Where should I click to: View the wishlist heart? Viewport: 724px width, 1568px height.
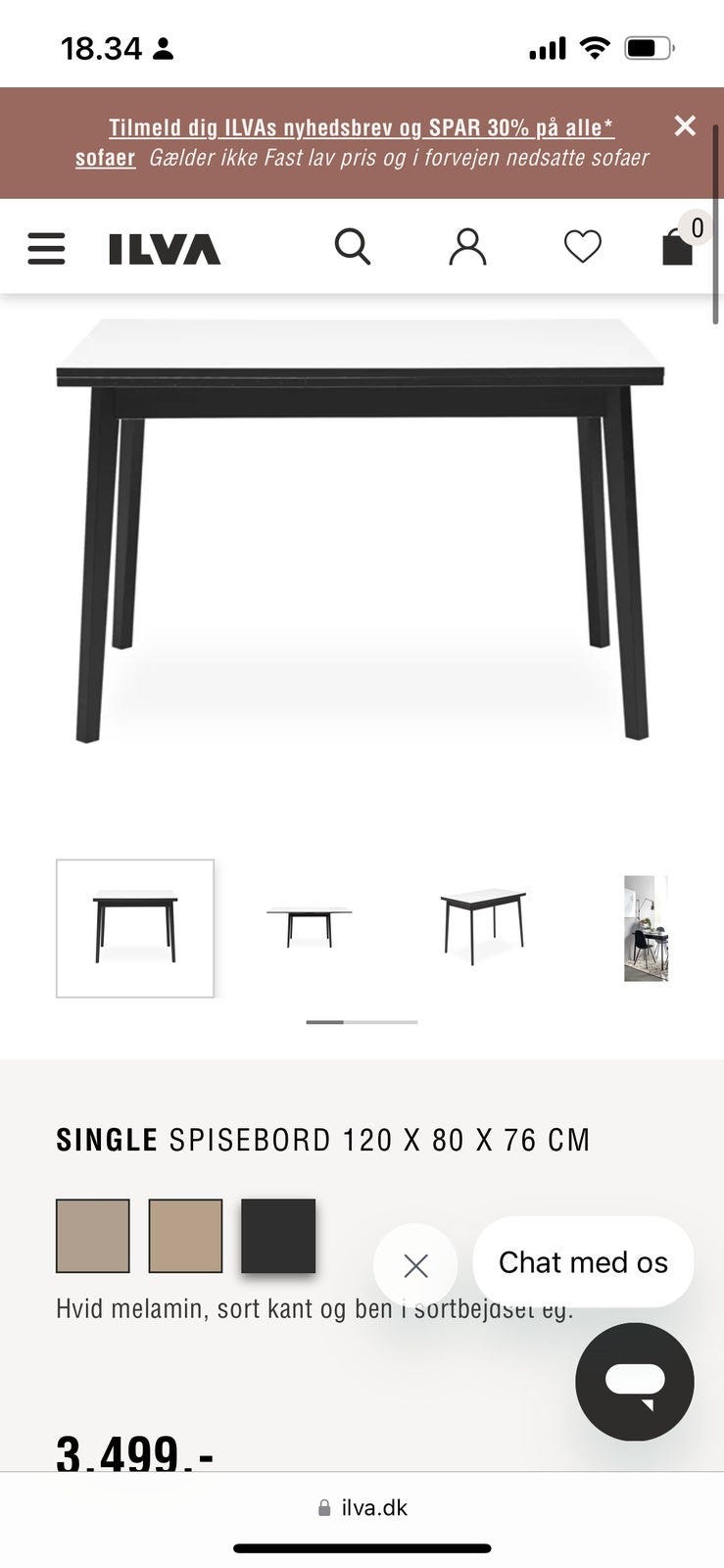pyautogui.click(x=582, y=247)
